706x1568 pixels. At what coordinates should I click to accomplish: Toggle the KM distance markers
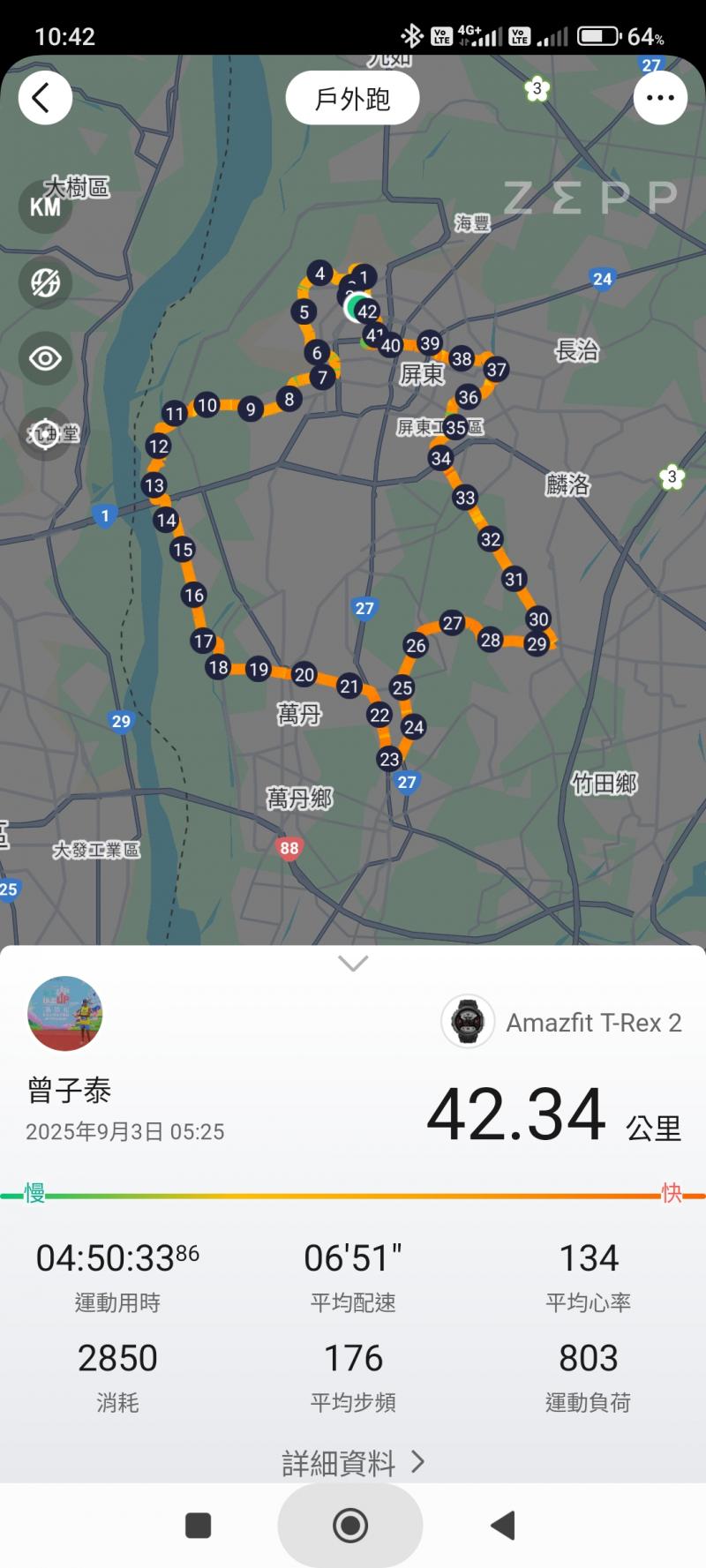tap(45, 206)
